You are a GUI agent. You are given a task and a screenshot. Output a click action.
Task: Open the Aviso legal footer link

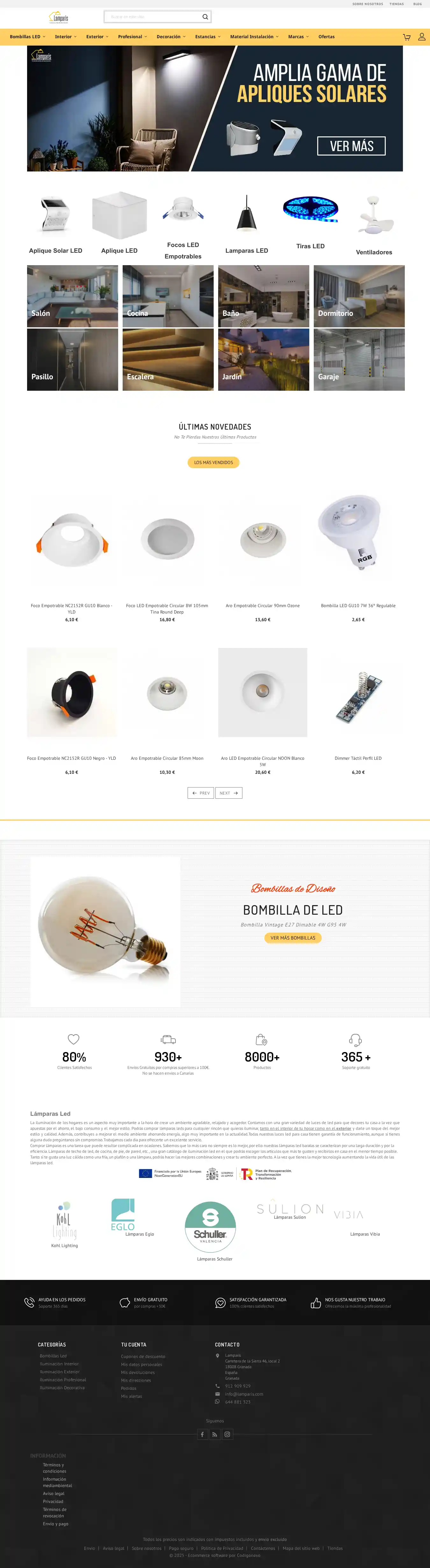(113, 1548)
